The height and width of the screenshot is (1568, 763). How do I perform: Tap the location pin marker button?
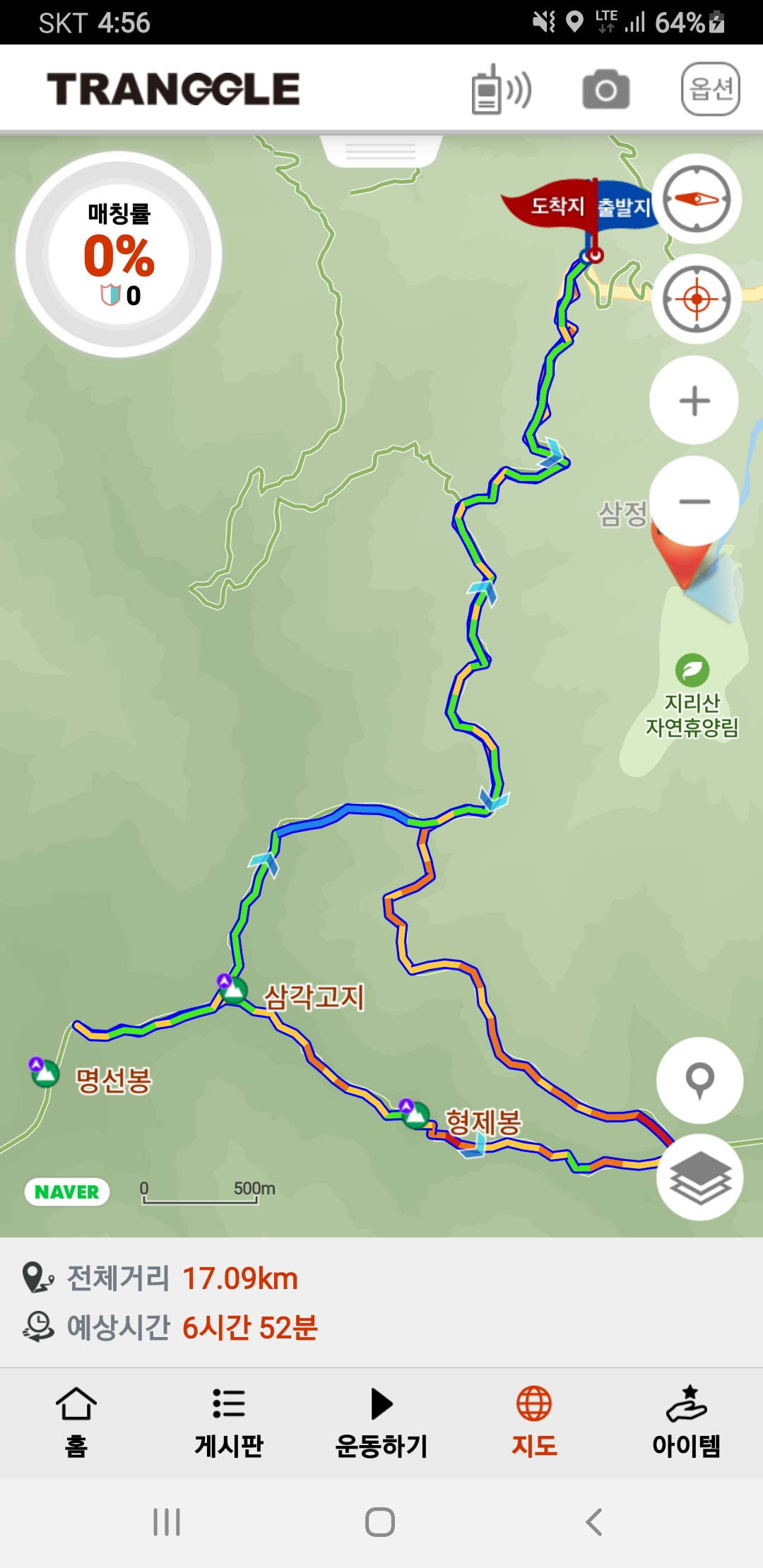click(699, 1080)
